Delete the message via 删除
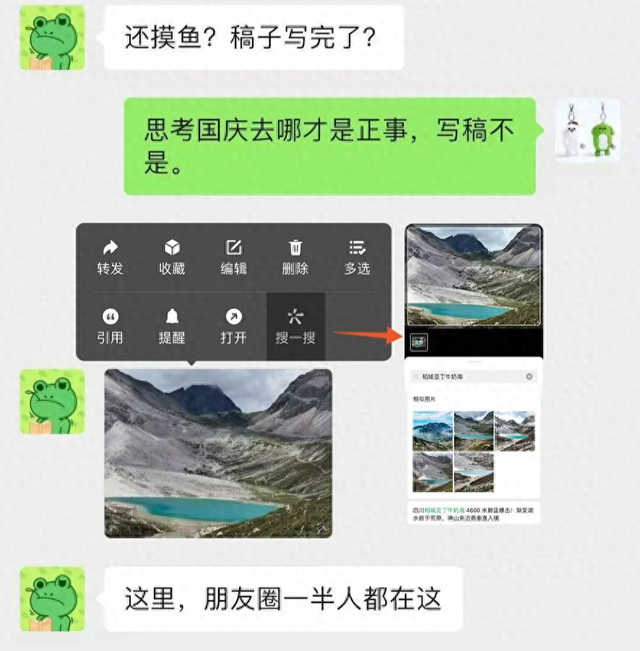 click(x=295, y=257)
